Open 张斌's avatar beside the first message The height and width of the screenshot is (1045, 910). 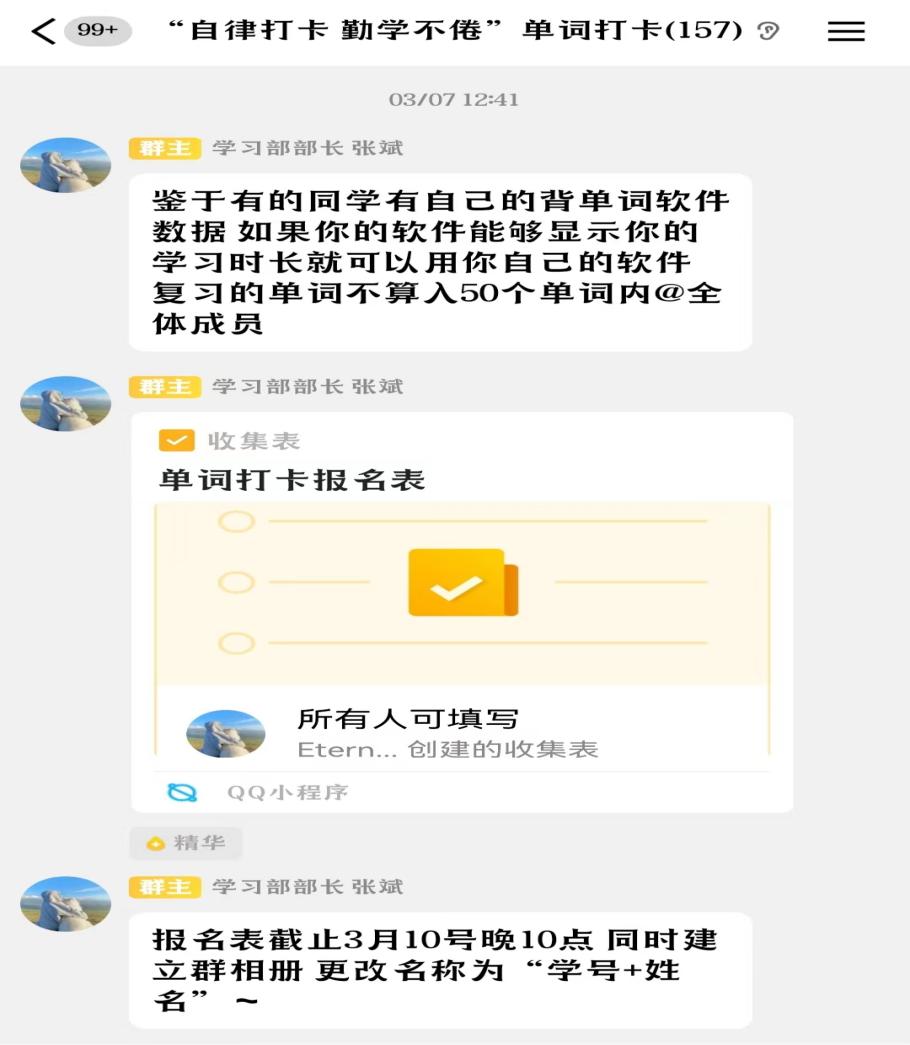click(x=65, y=165)
